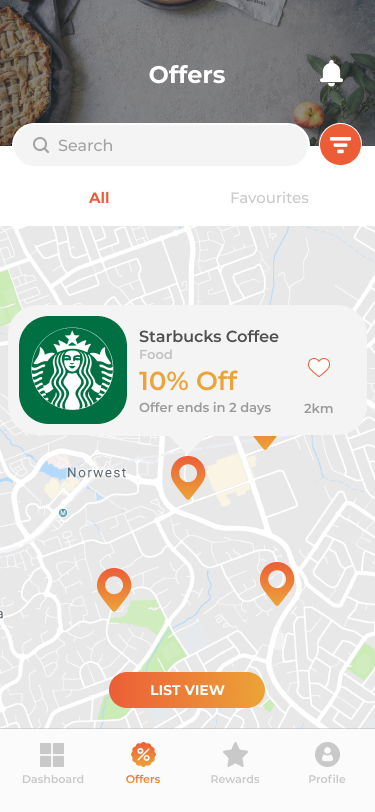Select the All tab
375x812 pixels.
99,198
